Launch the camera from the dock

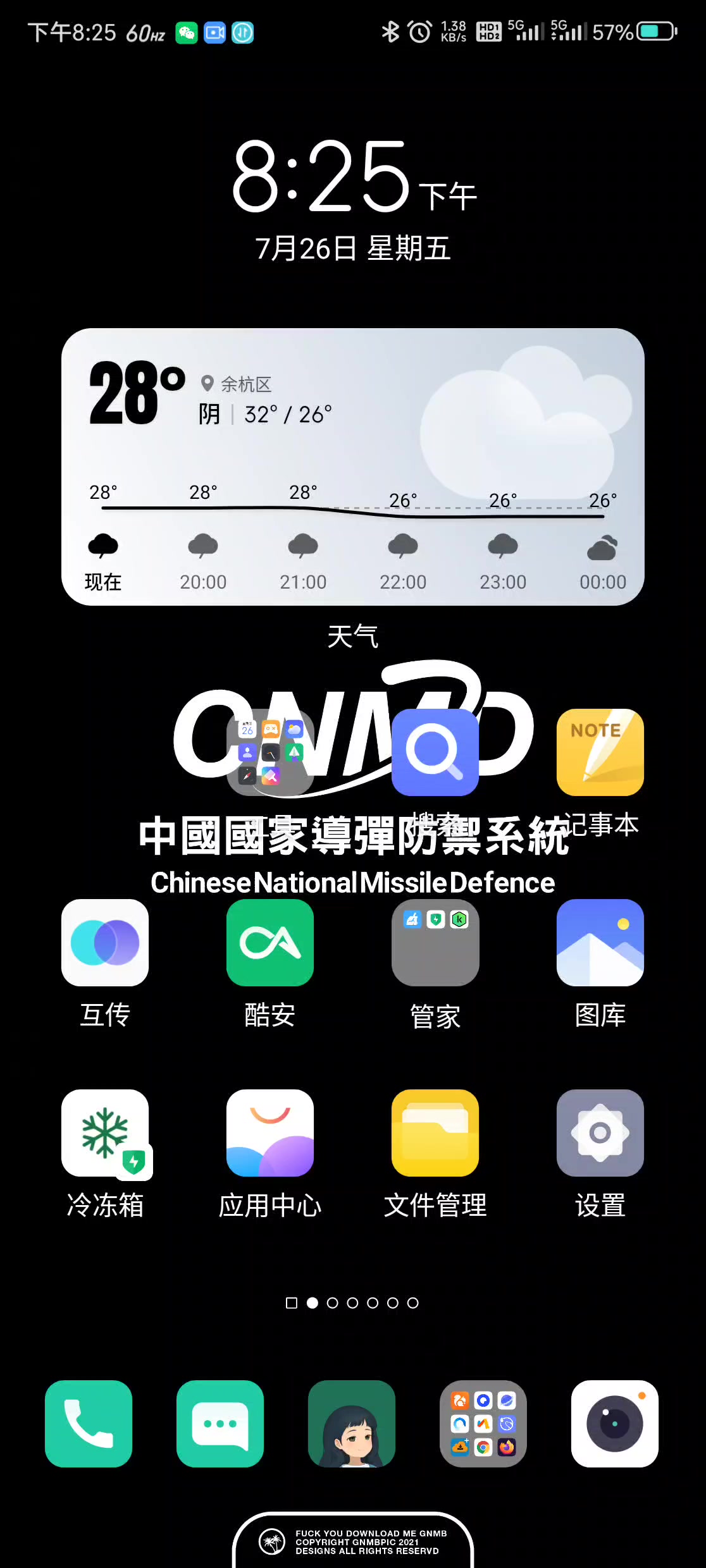(x=615, y=1424)
